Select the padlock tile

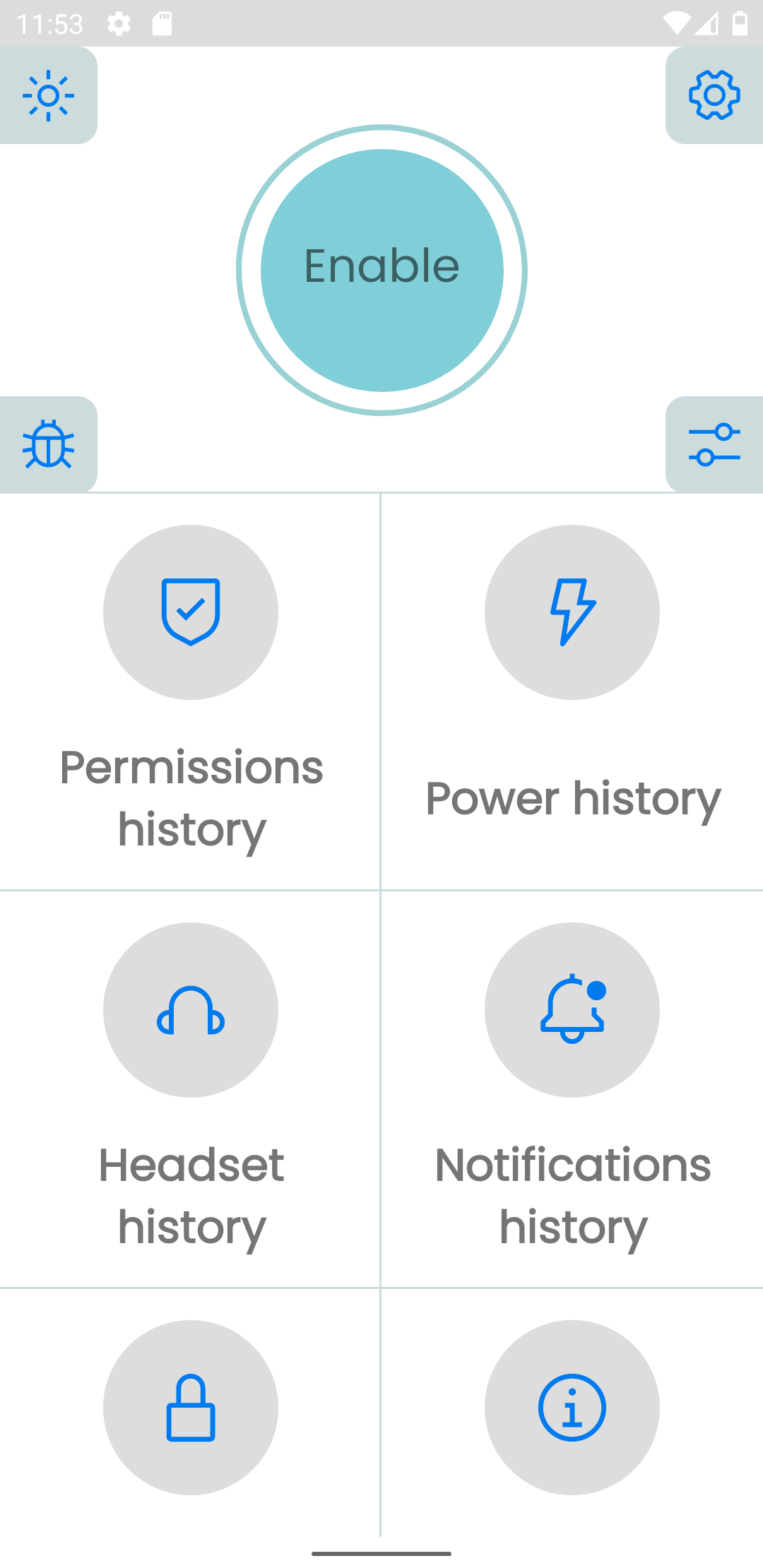coord(191,1408)
